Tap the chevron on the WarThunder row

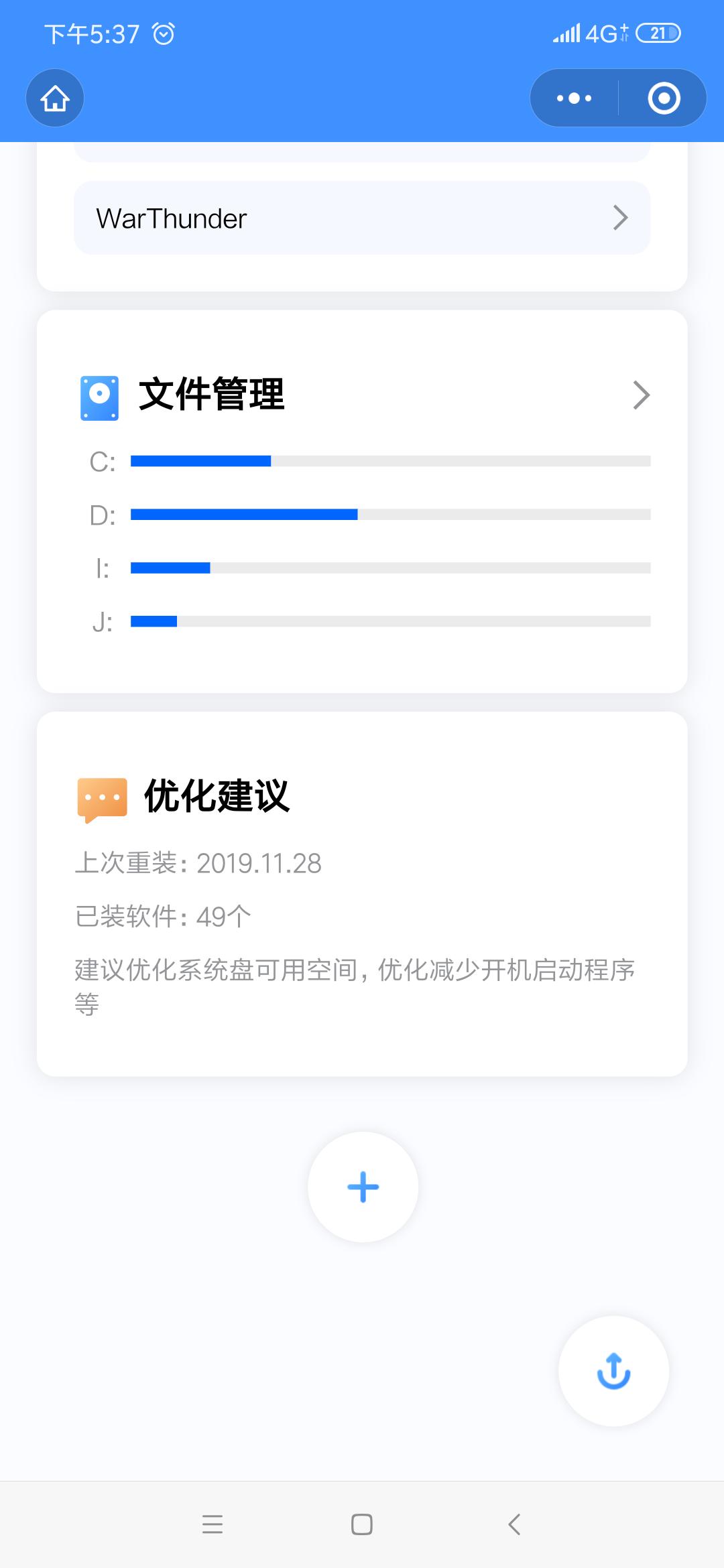pyautogui.click(x=621, y=218)
